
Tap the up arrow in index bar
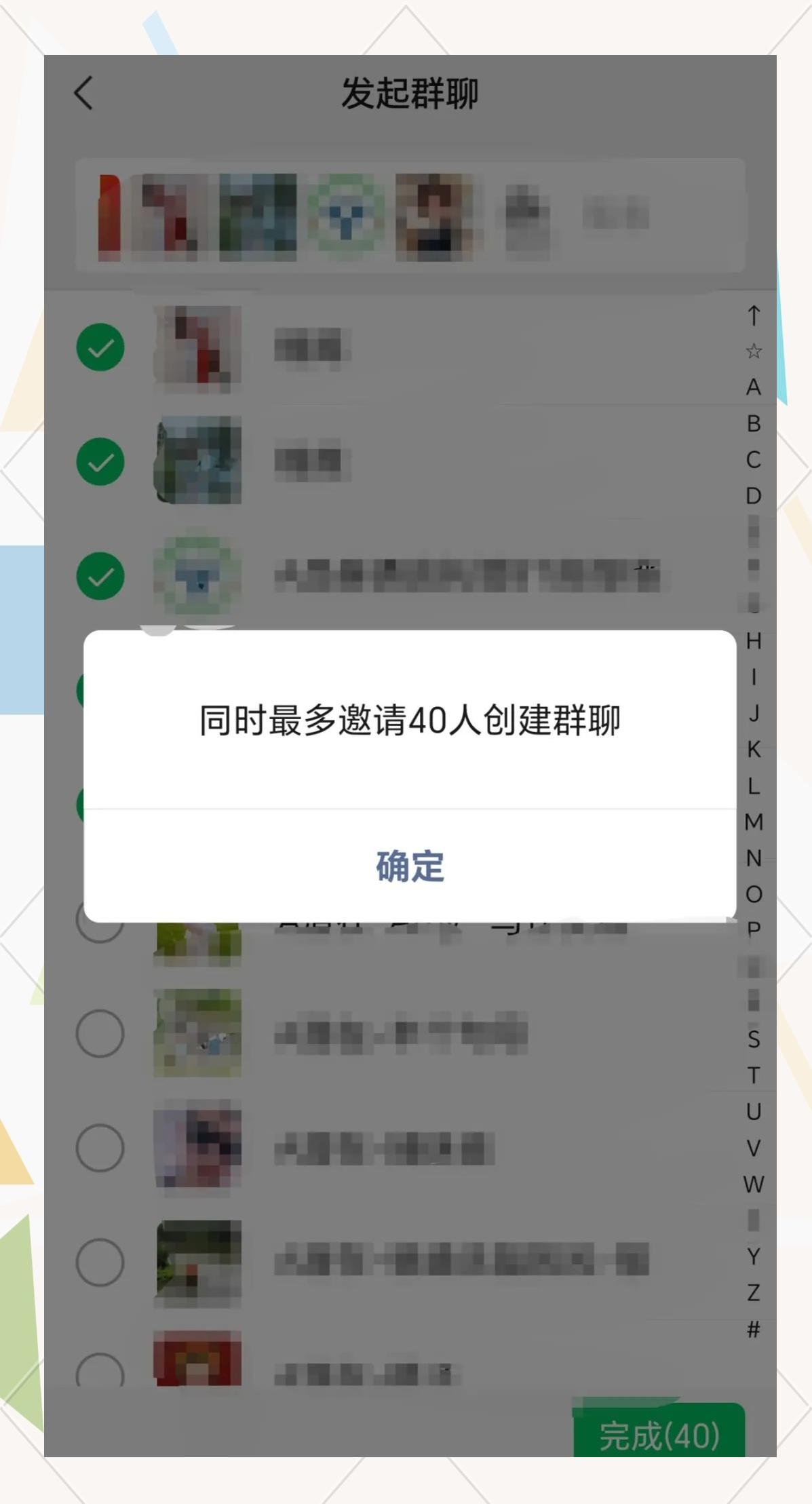pos(754,315)
